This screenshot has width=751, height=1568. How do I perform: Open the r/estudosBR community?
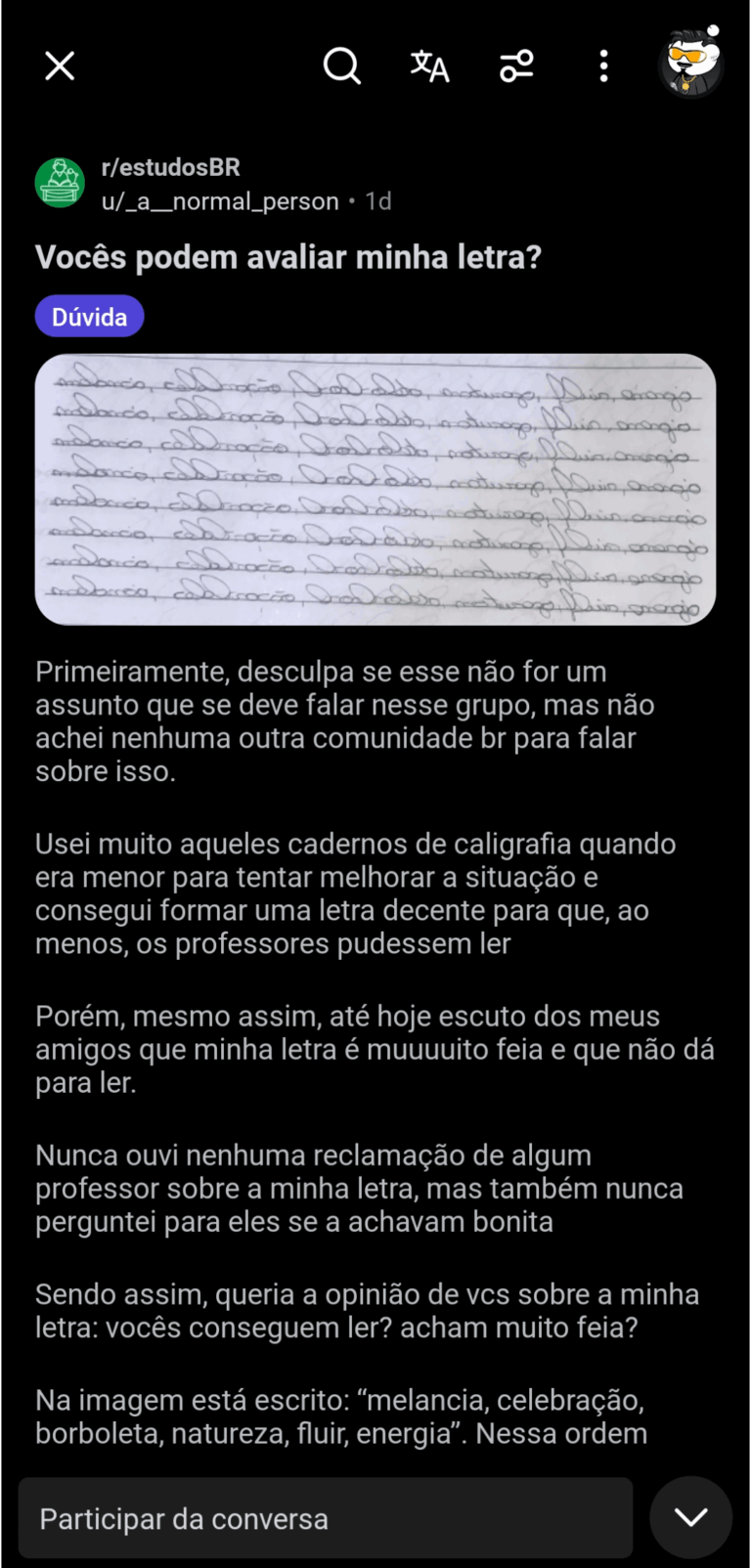(170, 167)
